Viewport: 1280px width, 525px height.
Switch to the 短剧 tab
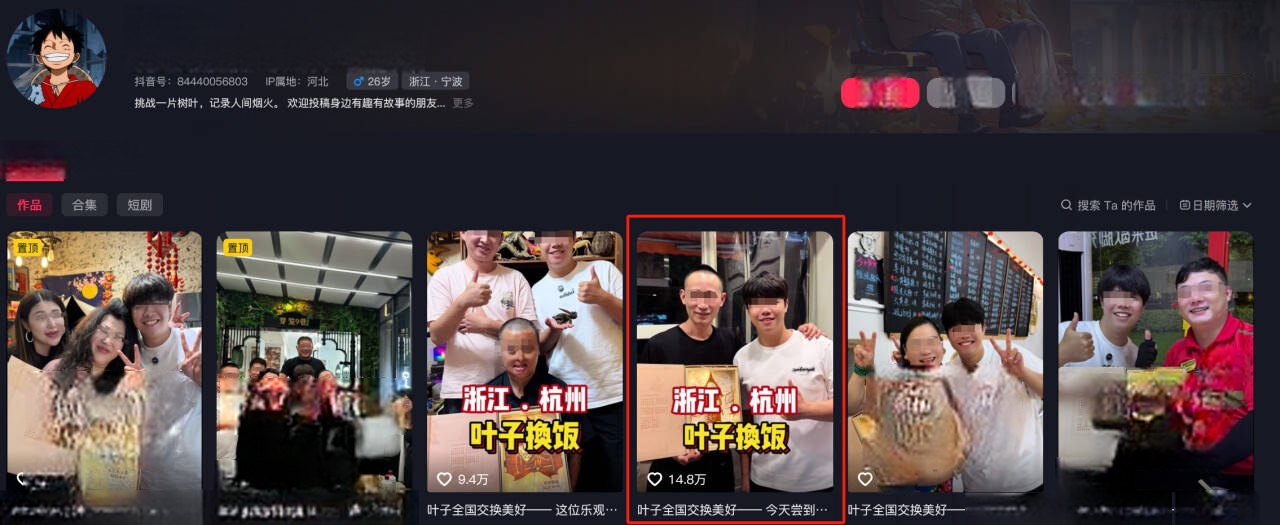point(140,205)
